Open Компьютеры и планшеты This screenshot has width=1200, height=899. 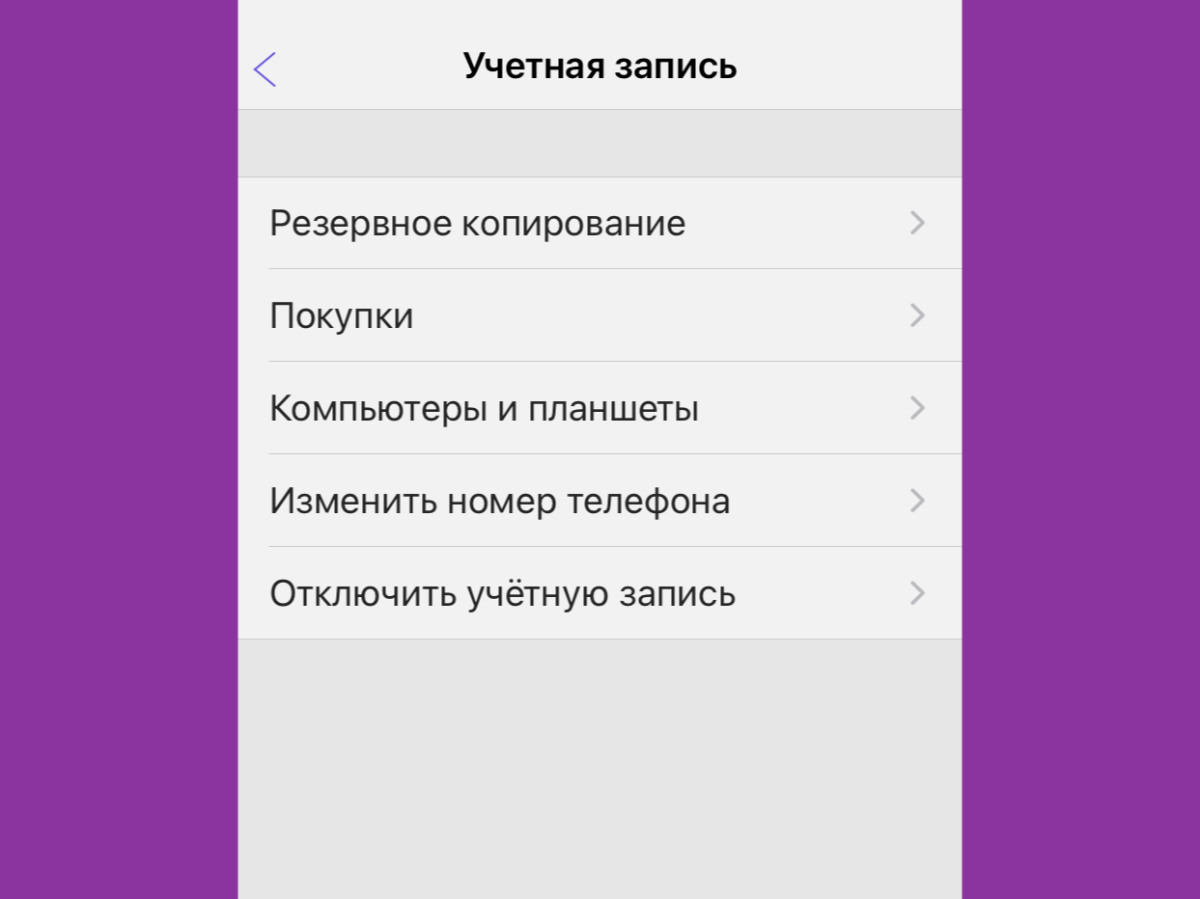(x=598, y=409)
